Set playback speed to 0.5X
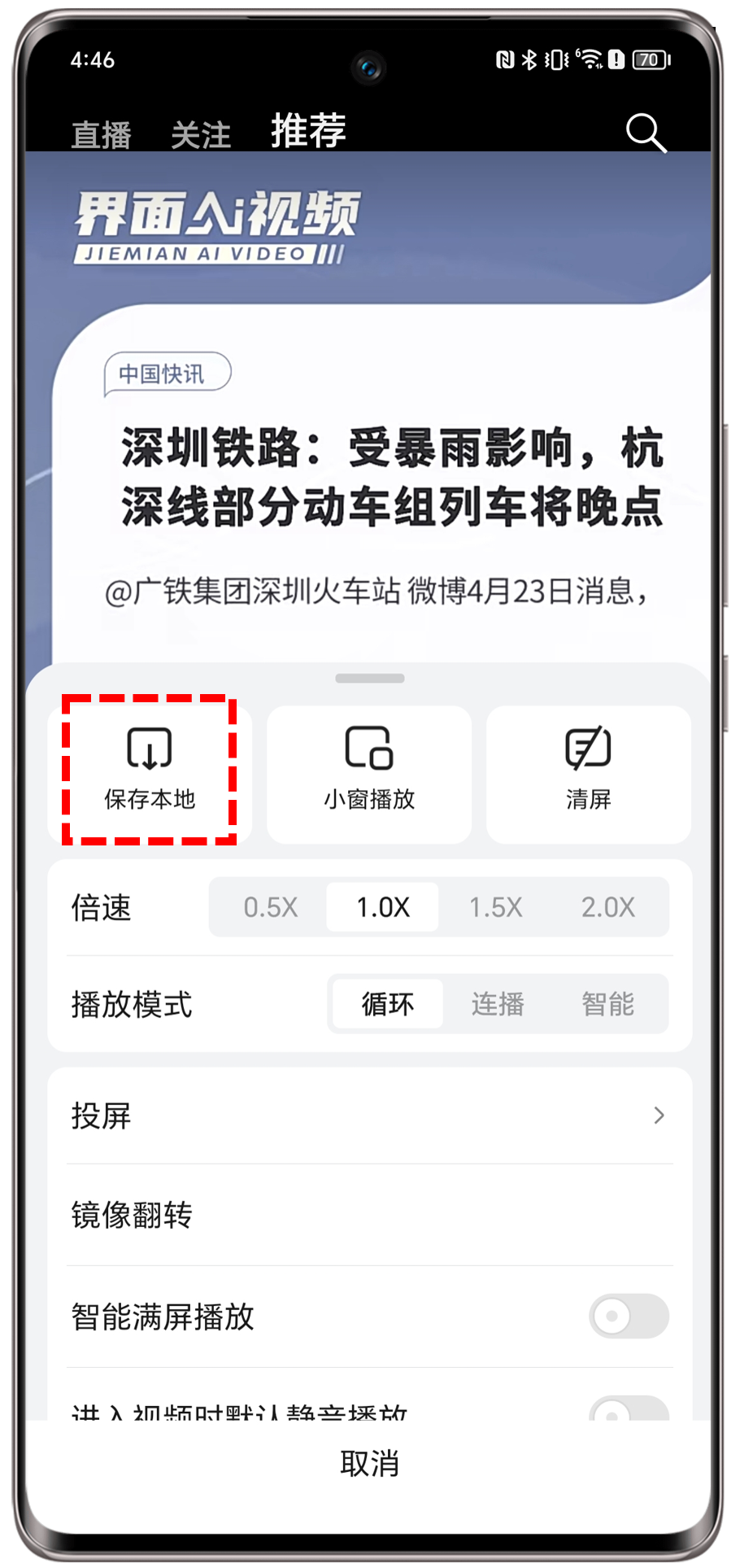Image resolution: width=740 pixels, height=1568 pixels. point(271,907)
